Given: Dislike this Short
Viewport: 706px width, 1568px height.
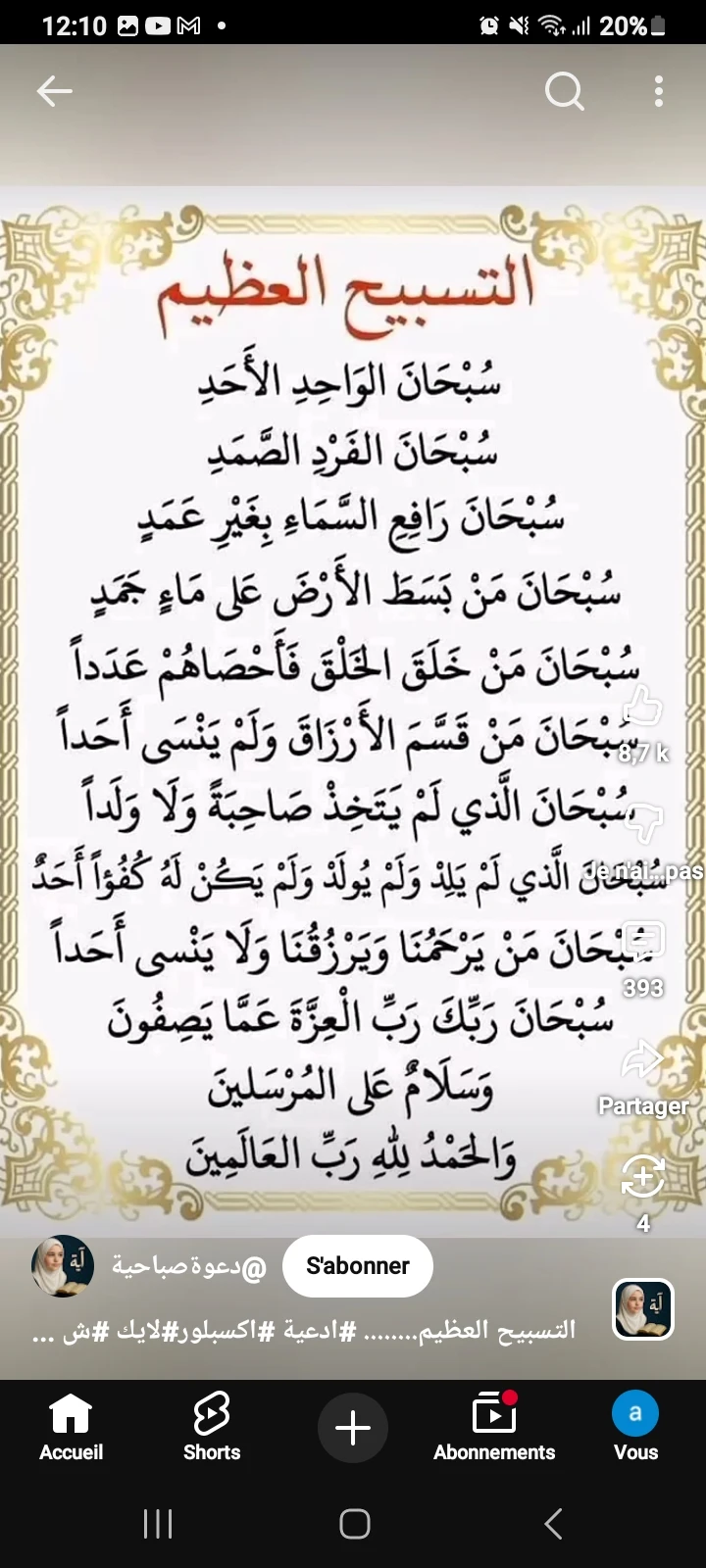Looking at the screenshot, I should 643,823.
